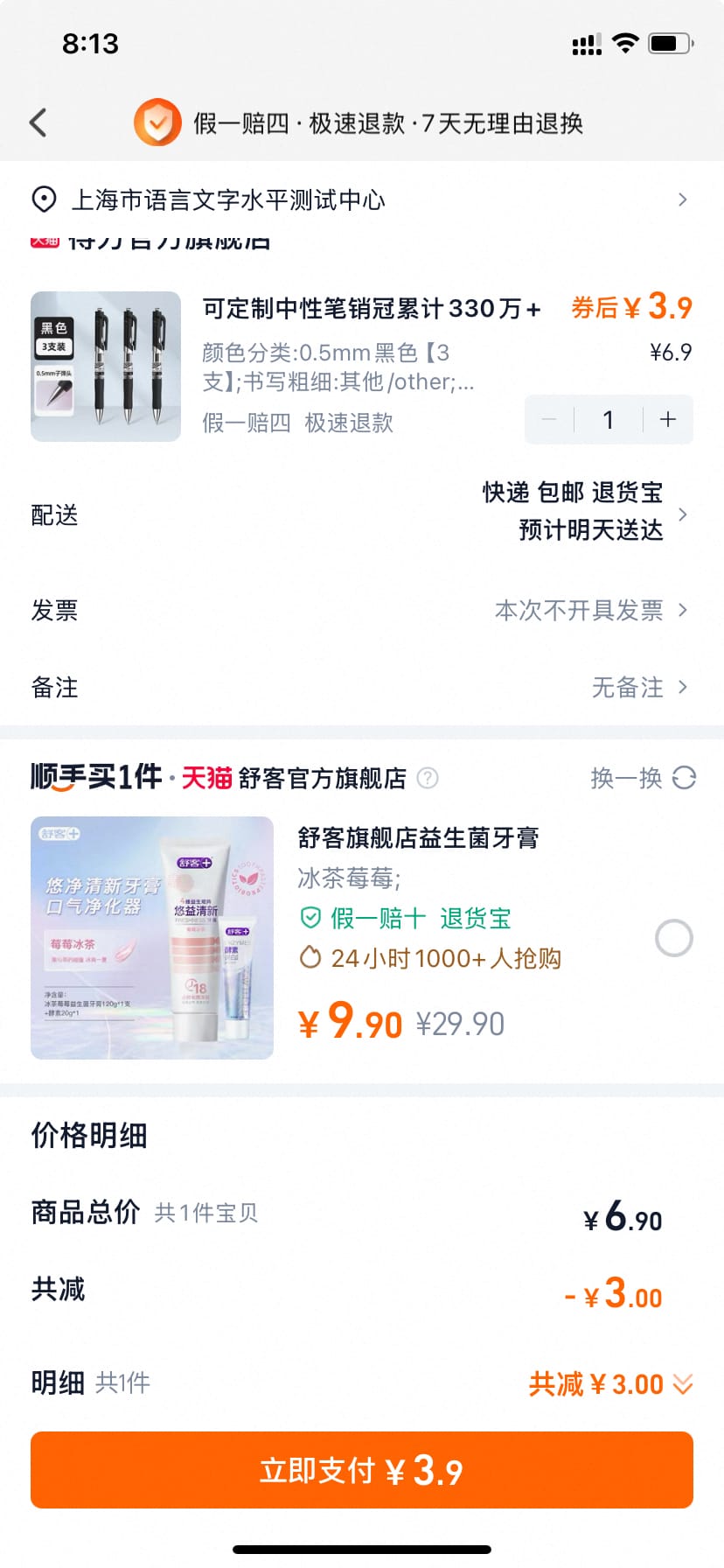This screenshot has height=1568, width=724.
Task: Change the delivery address 上海市语言文字水平测试中心
Action: tap(360, 200)
